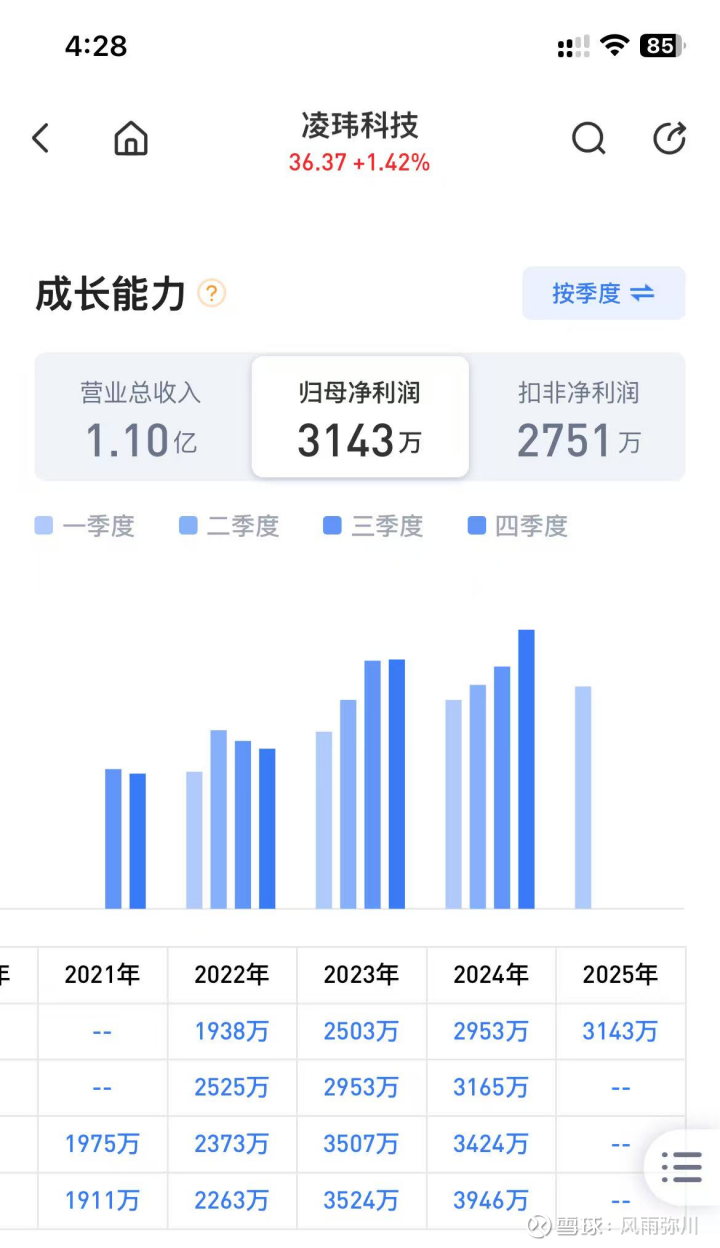Image resolution: width=720 pixels, height=1248 pixels.
Task: Open the home icon
Action: click(131, 138)
